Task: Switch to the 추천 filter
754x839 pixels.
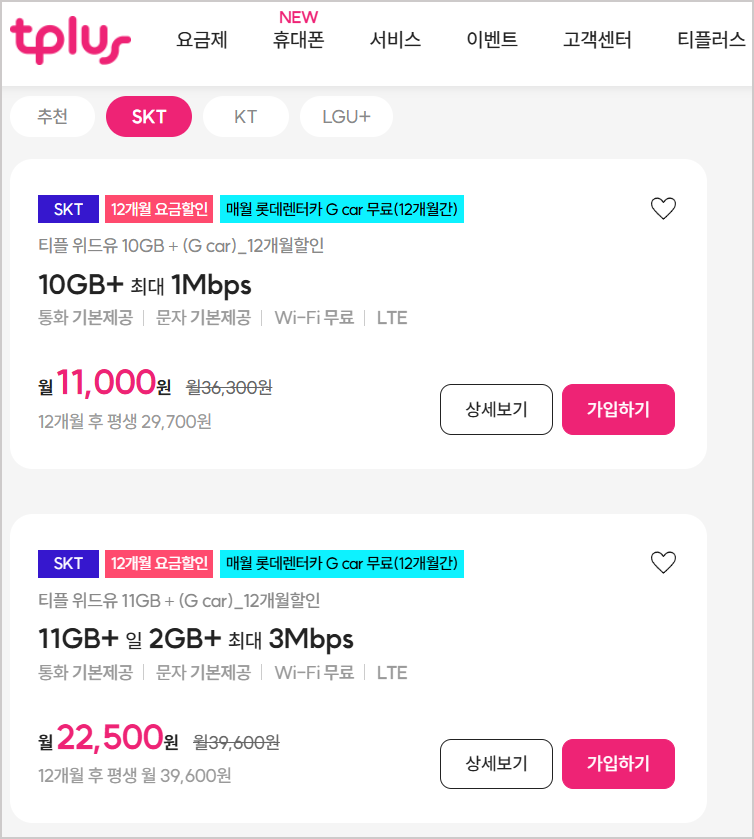Action: click(52, 116)
